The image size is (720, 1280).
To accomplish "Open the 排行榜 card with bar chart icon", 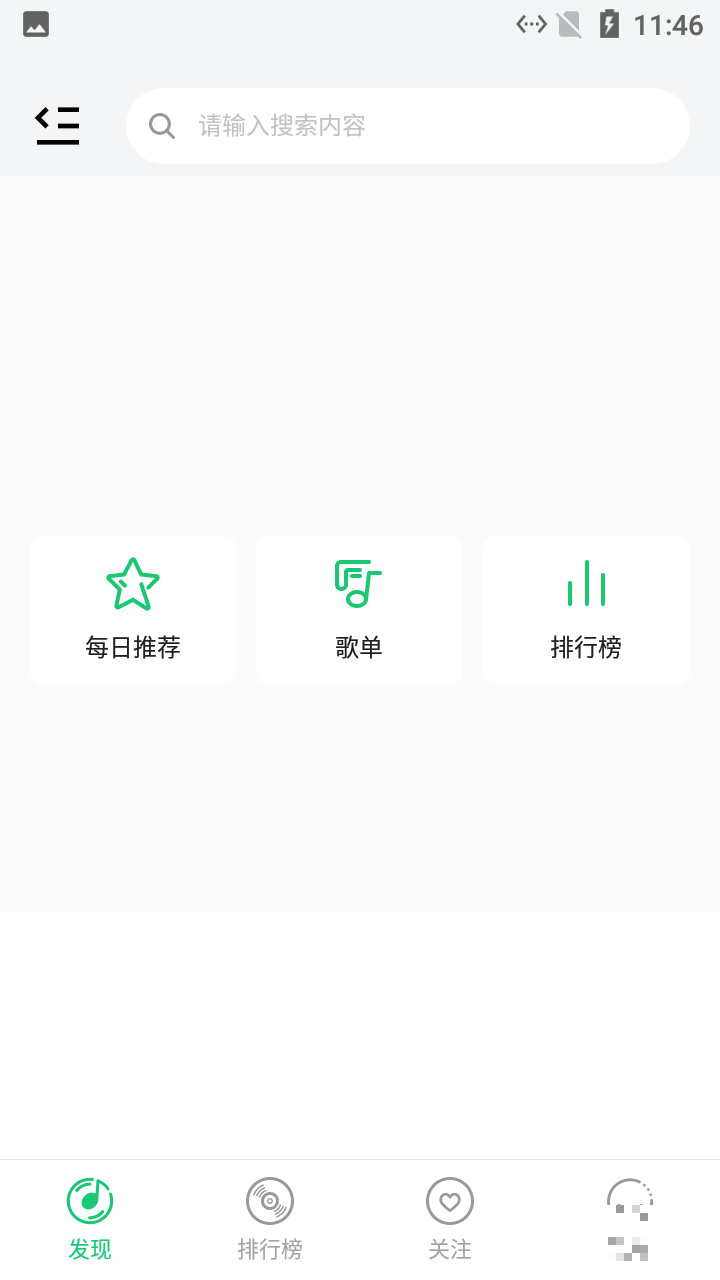I will [586, 610].
